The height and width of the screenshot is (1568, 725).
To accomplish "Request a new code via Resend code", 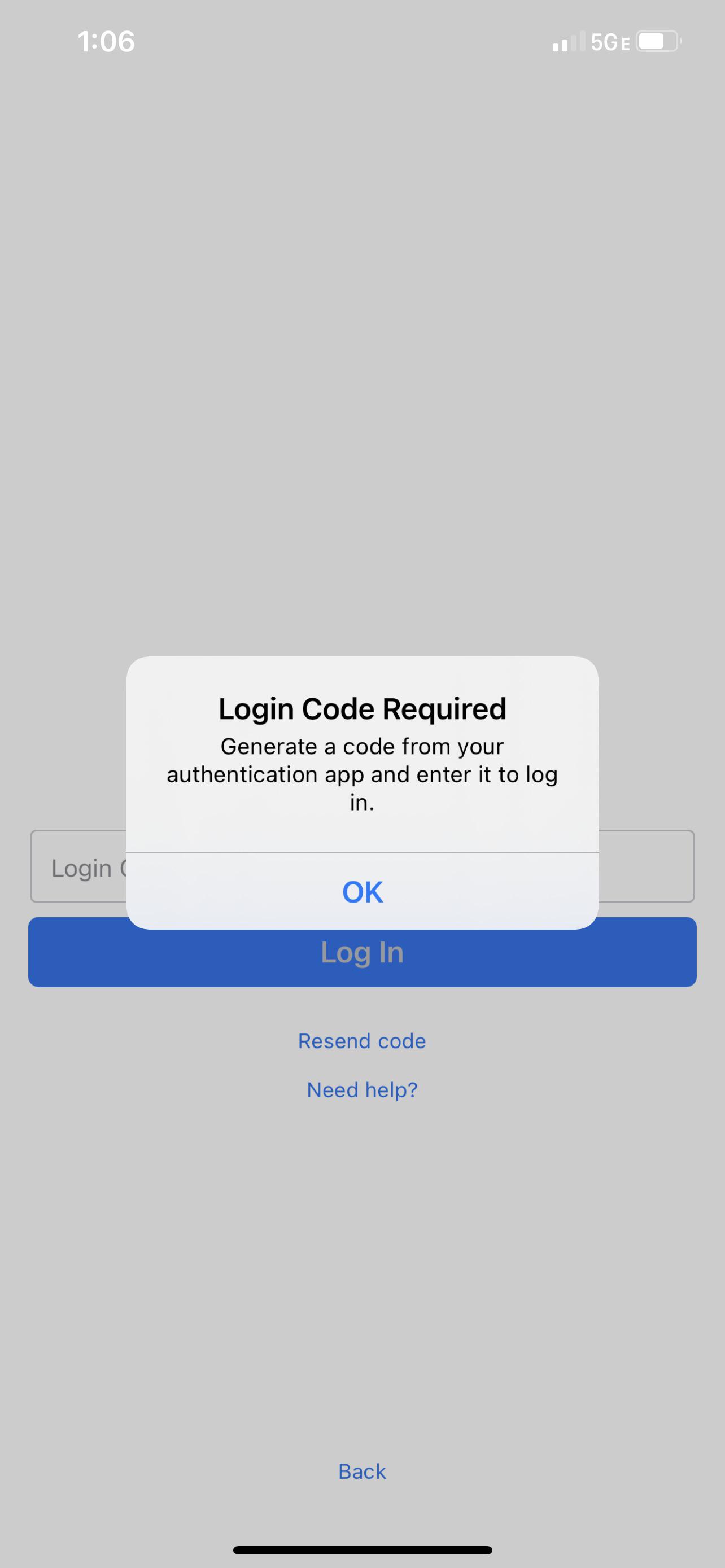I will click(361, 1040).
